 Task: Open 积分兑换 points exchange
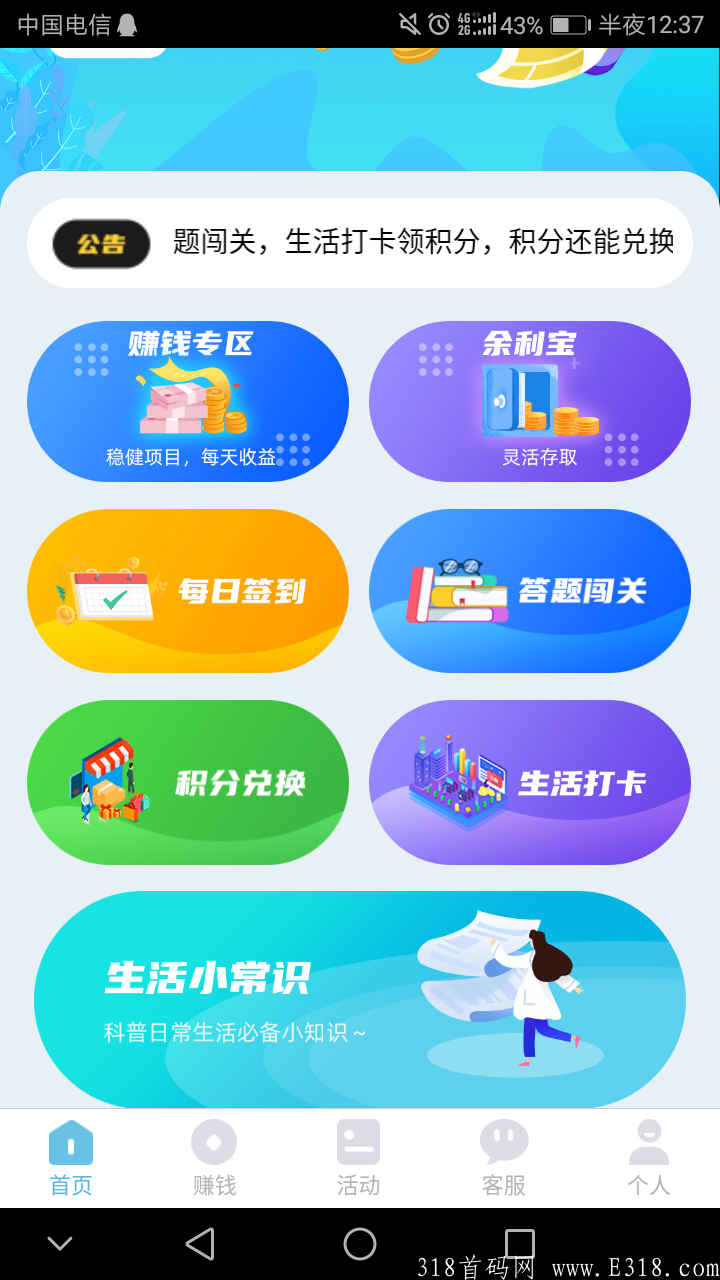coord(190,782)
